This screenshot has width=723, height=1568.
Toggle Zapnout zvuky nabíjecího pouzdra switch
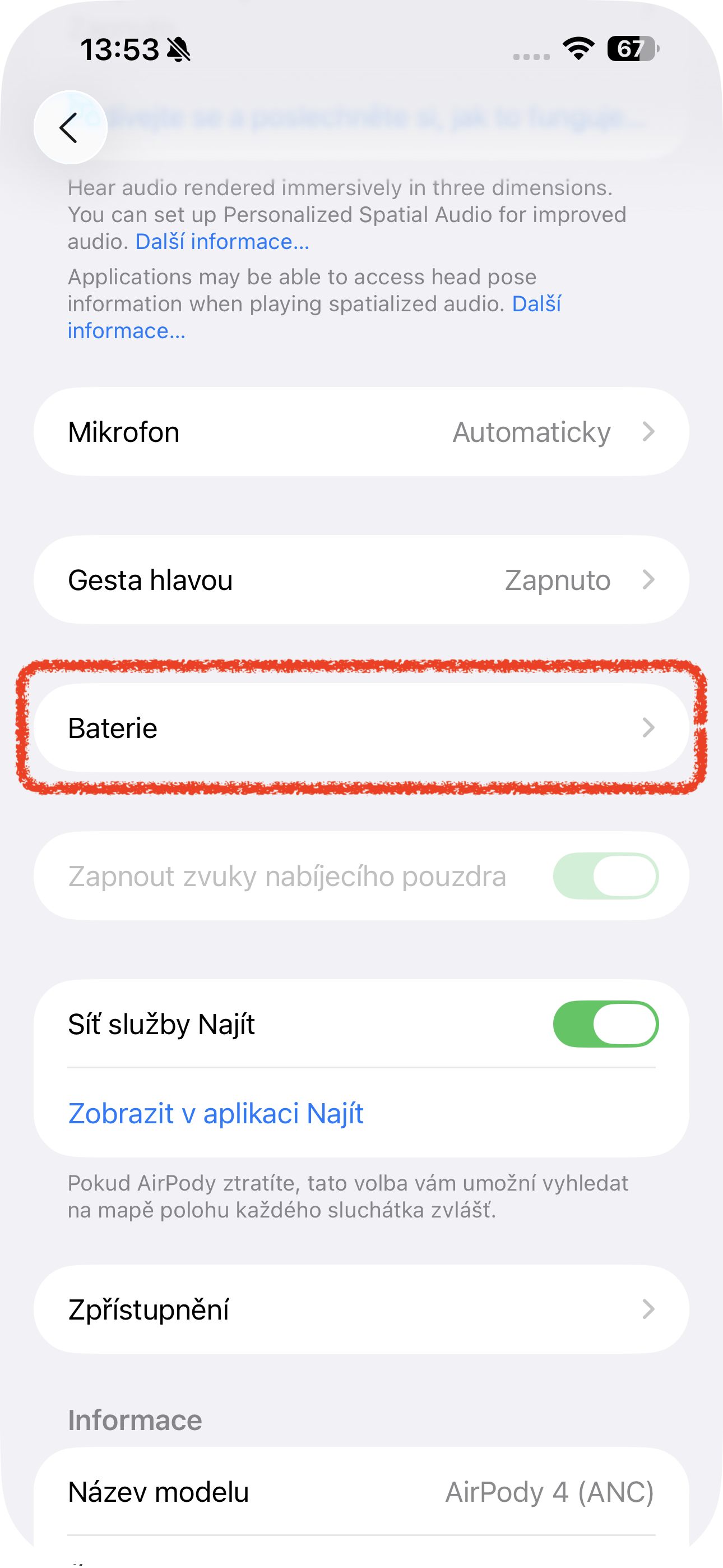click(605, 876)
